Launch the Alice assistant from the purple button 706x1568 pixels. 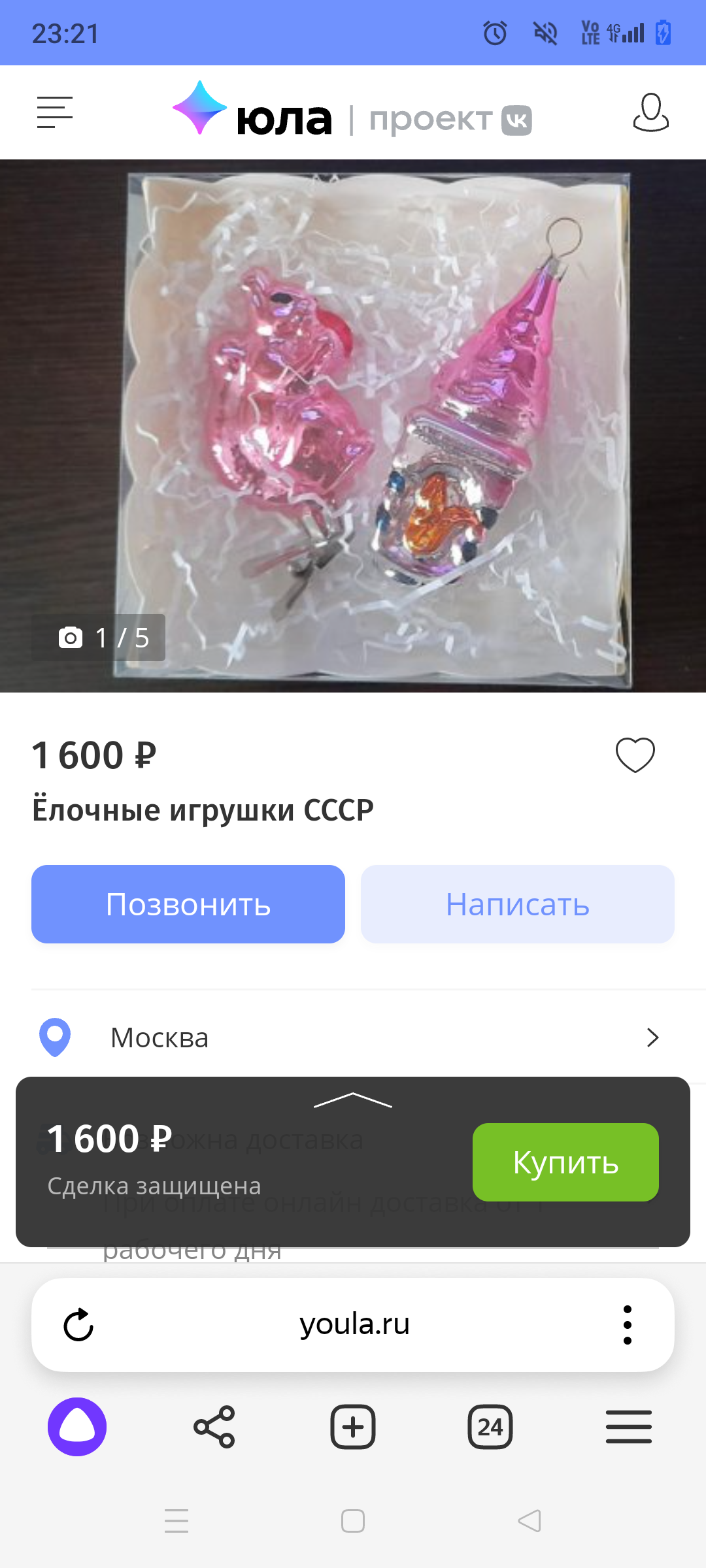pos(77,1427)
